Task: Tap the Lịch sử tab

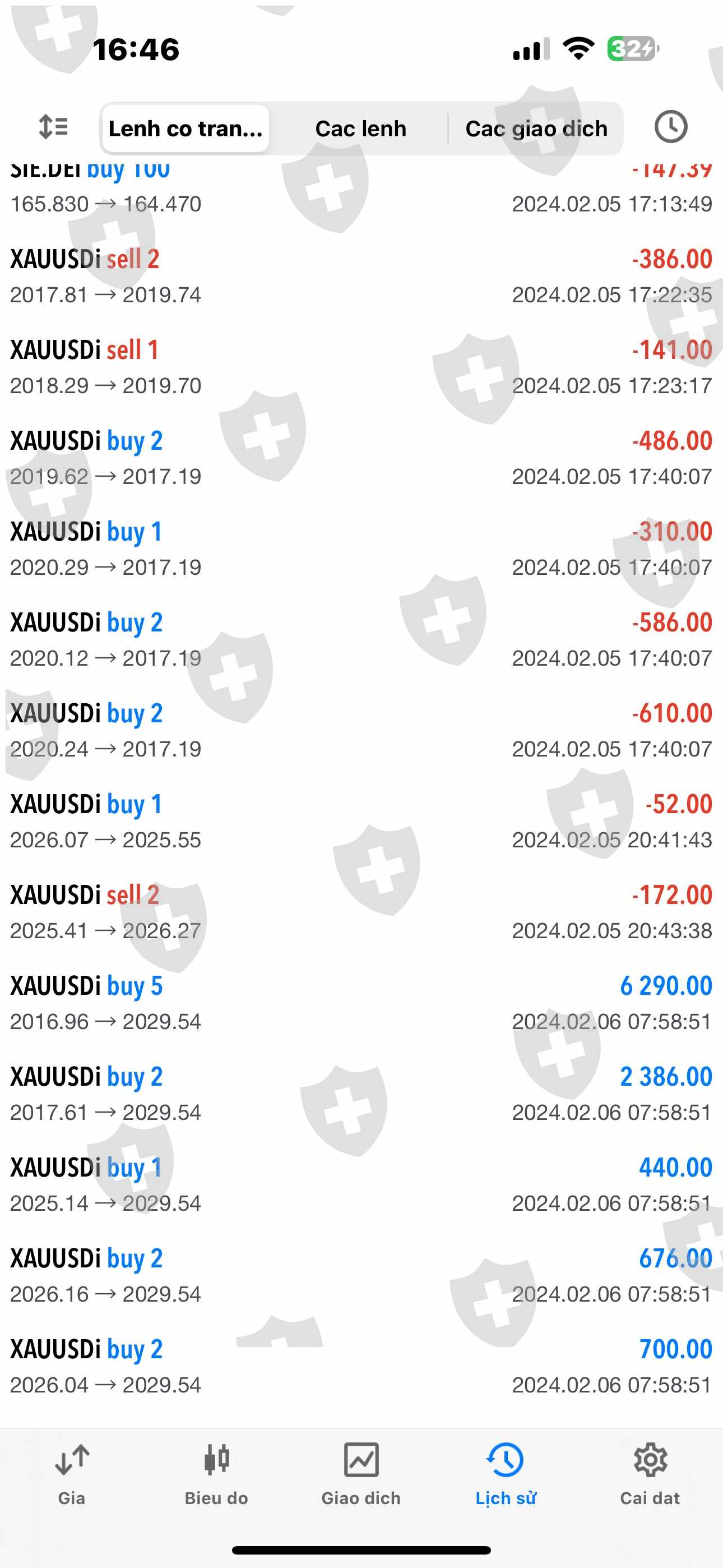Action: [505, 1474]
